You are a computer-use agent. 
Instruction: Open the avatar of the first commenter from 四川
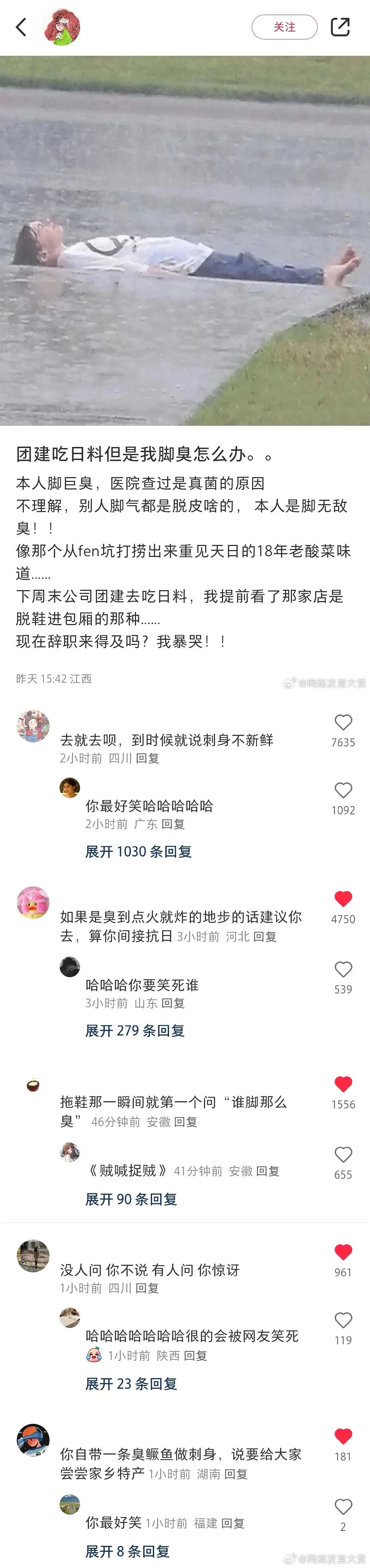33,725
